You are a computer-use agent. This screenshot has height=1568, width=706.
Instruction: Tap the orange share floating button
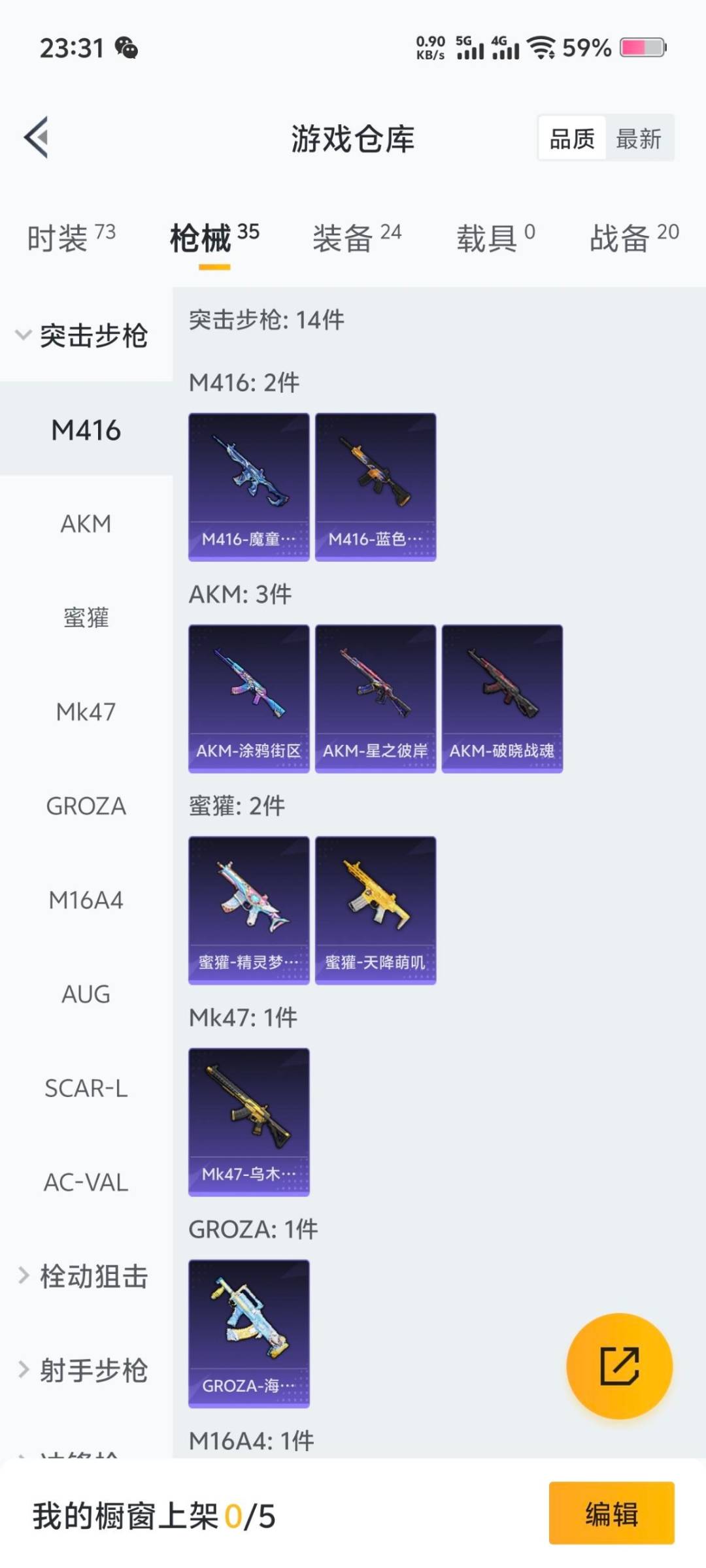(x=619, y=1366)
